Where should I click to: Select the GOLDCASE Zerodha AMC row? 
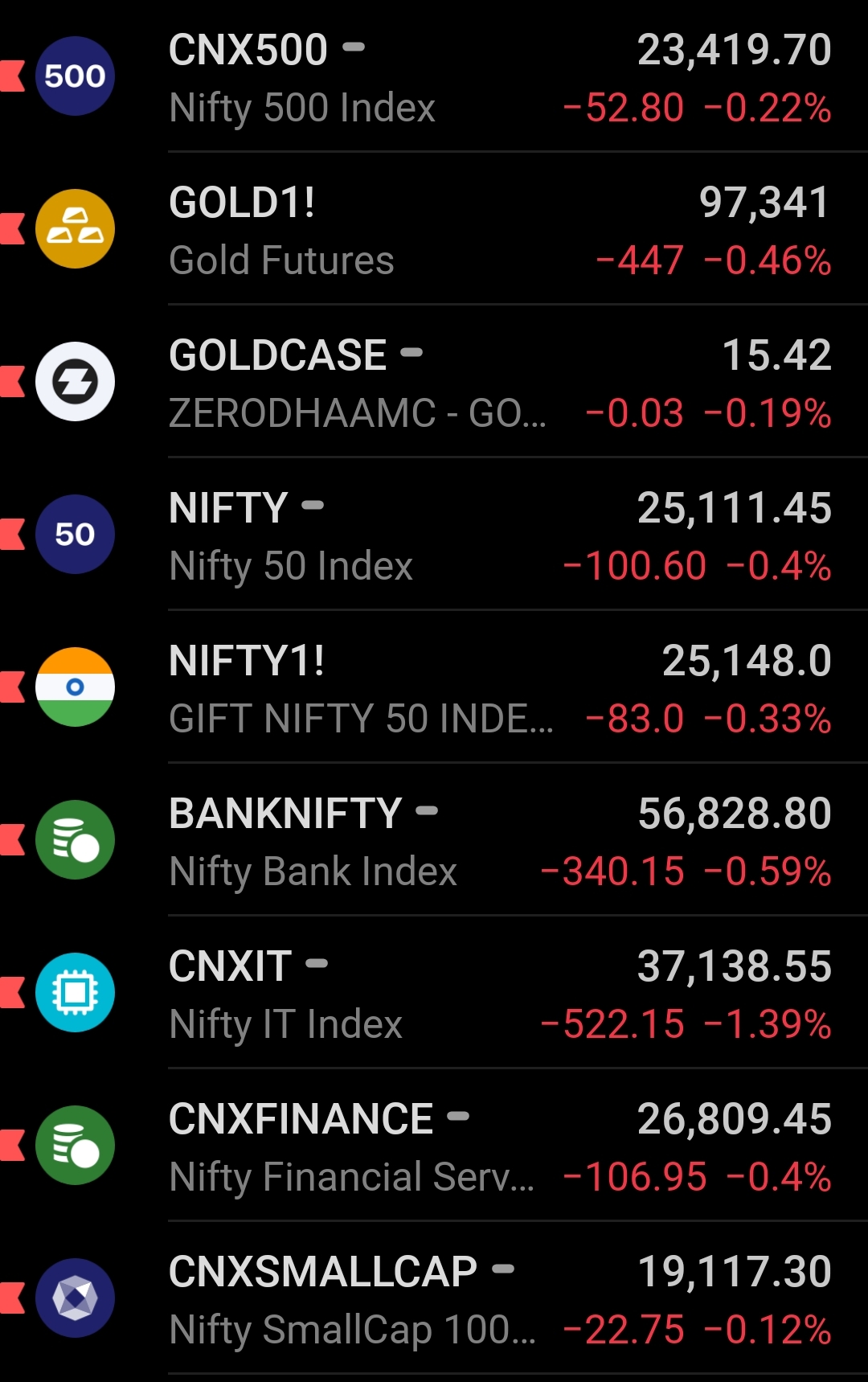click(434, 383)
